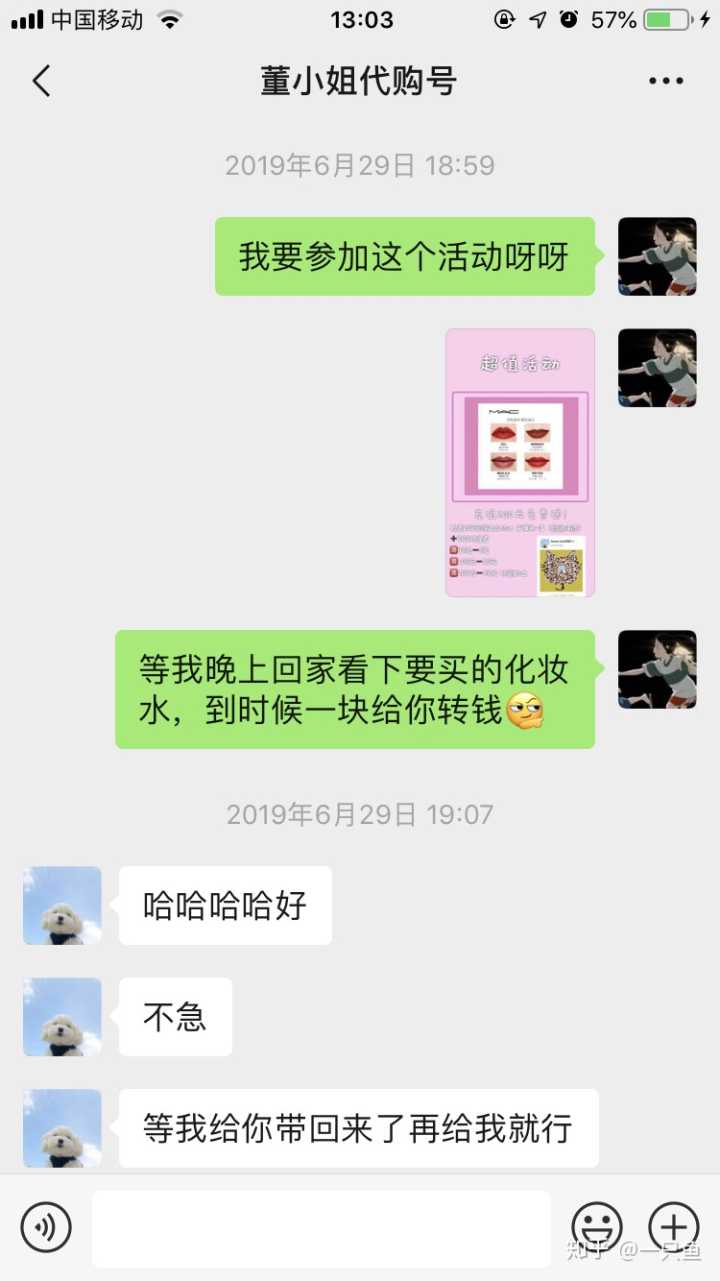
Task: Switch to voice message input
Action: point(46,1227)
